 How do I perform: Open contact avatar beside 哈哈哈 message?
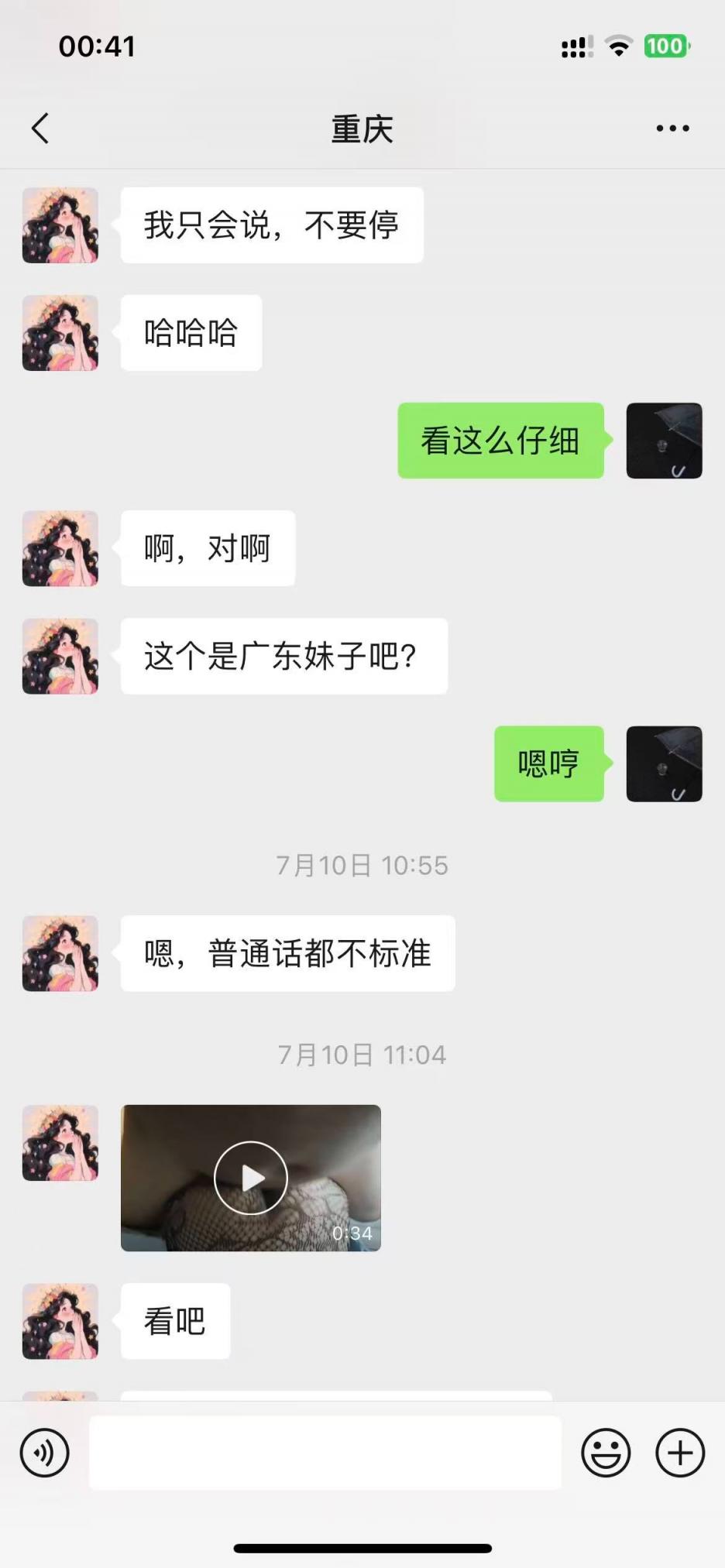(60, 333)
